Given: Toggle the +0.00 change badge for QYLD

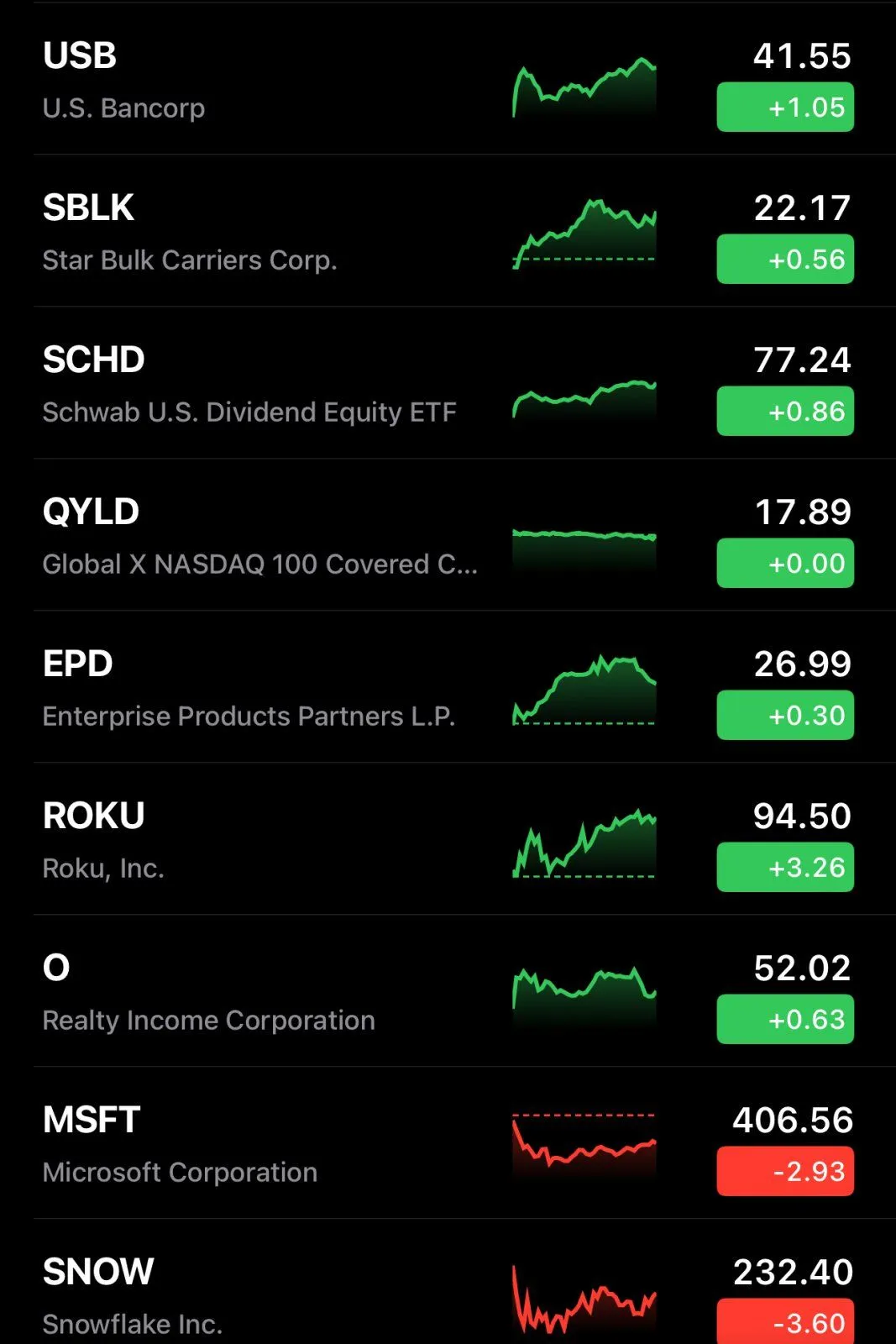Looking at the screenshot, I should 785,564.
